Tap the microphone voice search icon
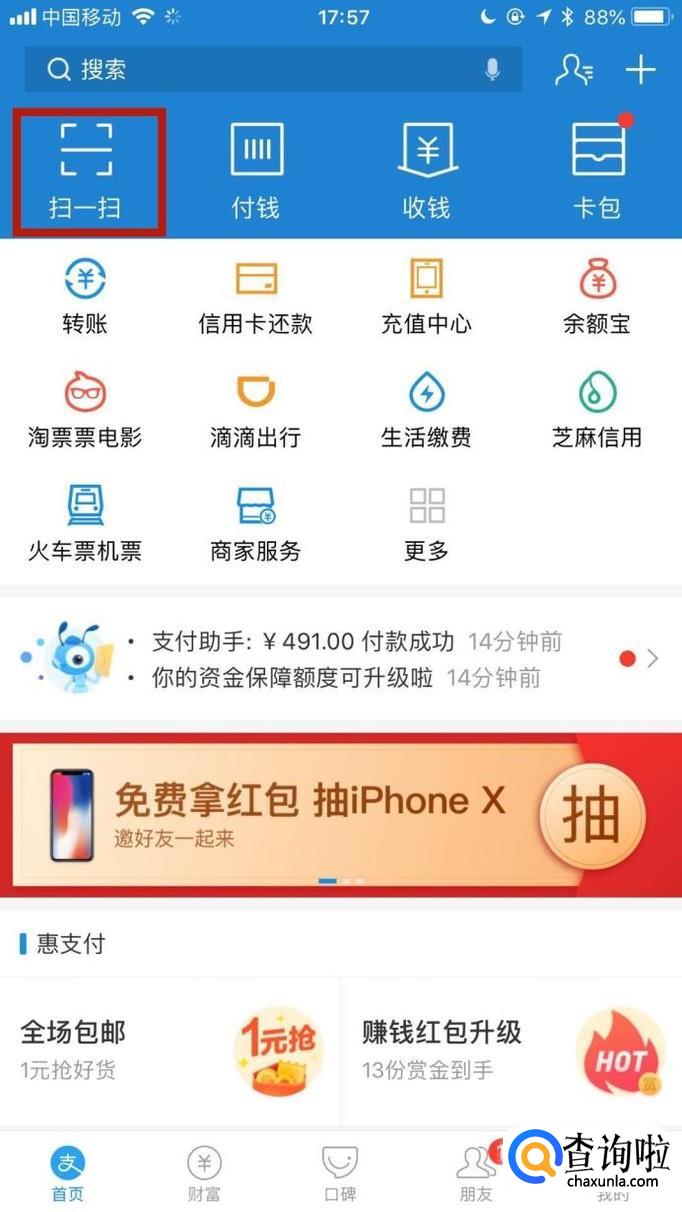682x1212 pixels. pyautogui.click(x=492, y=69)
